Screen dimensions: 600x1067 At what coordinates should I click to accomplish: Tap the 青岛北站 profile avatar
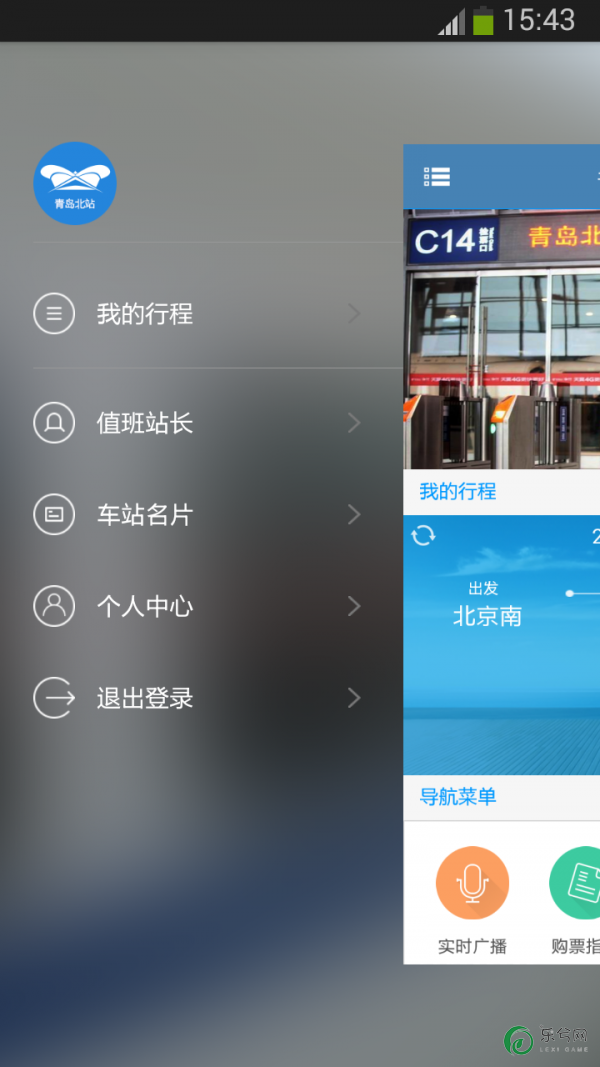point(75,184)
